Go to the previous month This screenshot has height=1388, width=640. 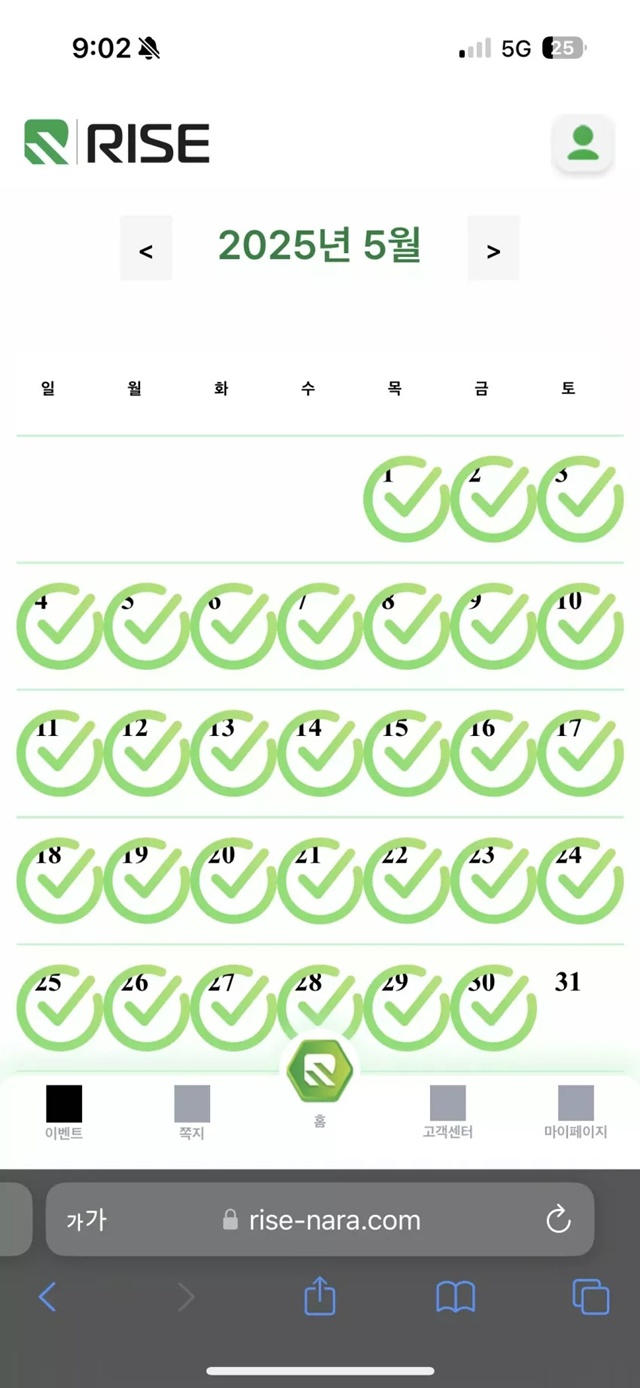click(x=146, y=249)
